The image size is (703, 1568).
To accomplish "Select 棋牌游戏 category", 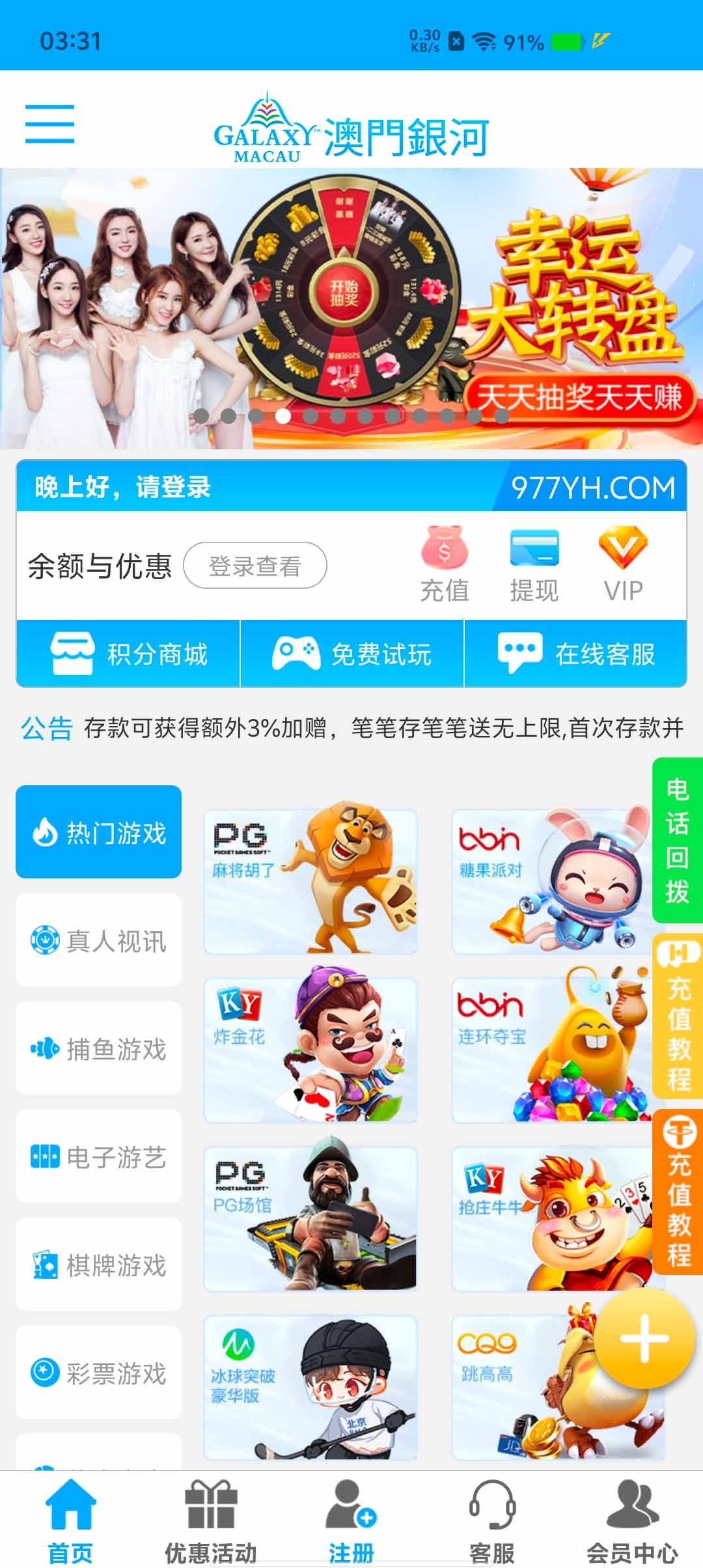I will (x=98, y=1265).
